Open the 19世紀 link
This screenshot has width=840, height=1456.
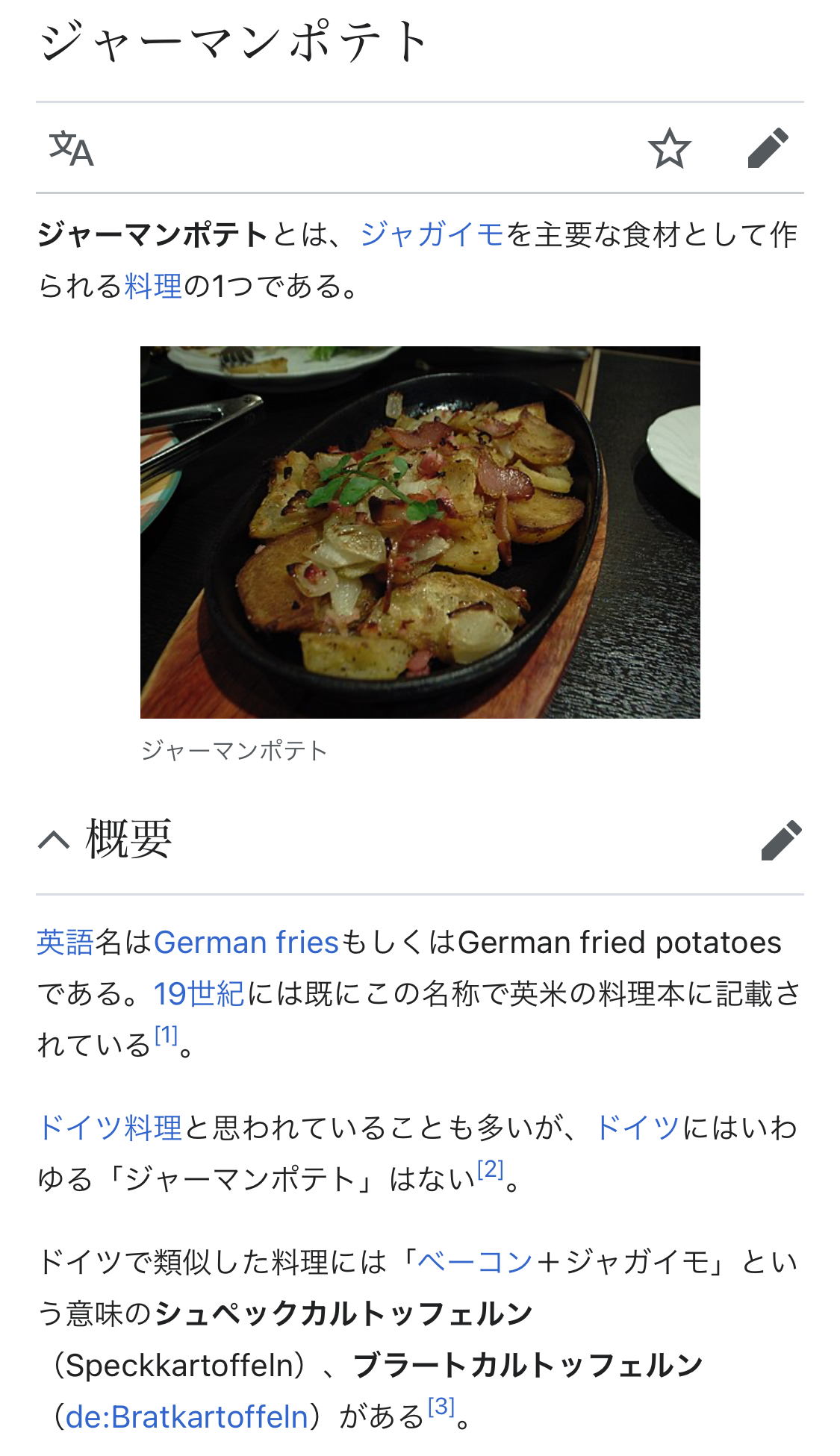199,994
